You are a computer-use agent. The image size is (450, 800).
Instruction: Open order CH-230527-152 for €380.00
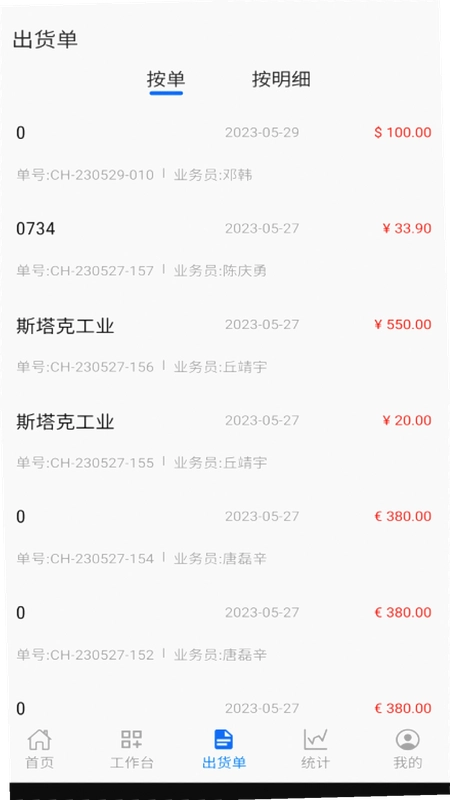[x=224, y=633]
